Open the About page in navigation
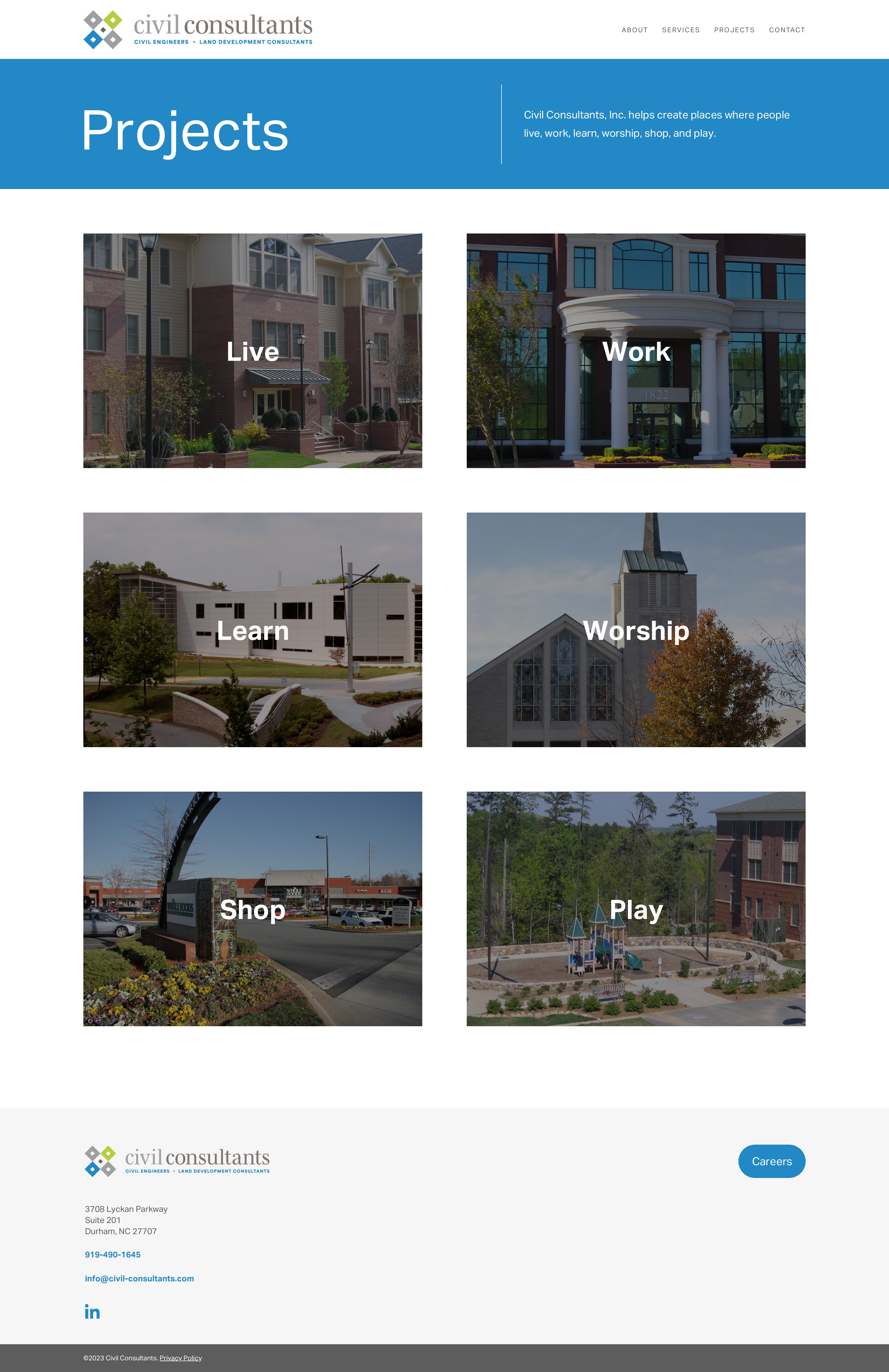The height and width of the screenshot is (1372, 889). coord(634,30)
